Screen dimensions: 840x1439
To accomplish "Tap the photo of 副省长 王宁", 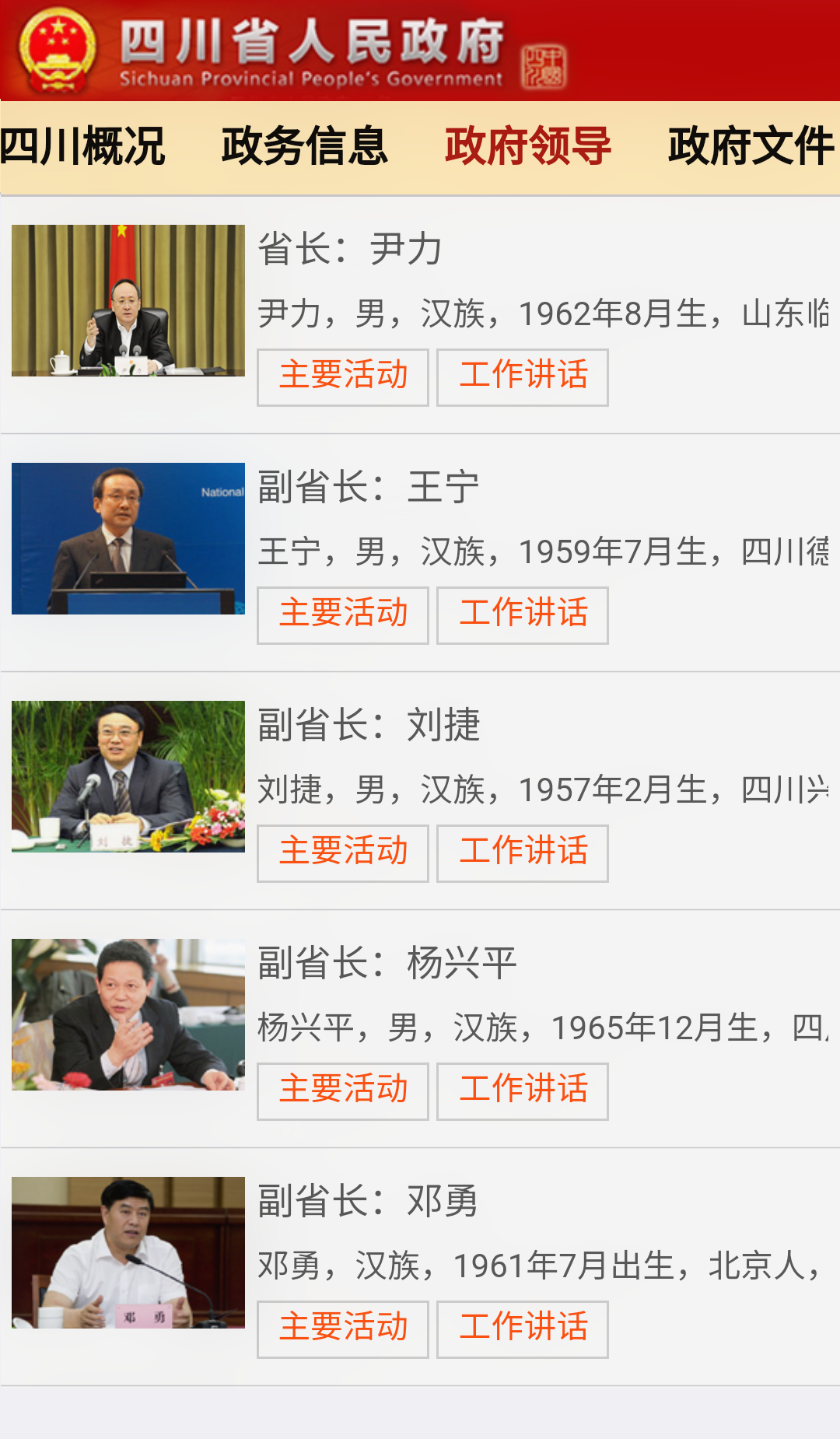I will coord(128,538).
